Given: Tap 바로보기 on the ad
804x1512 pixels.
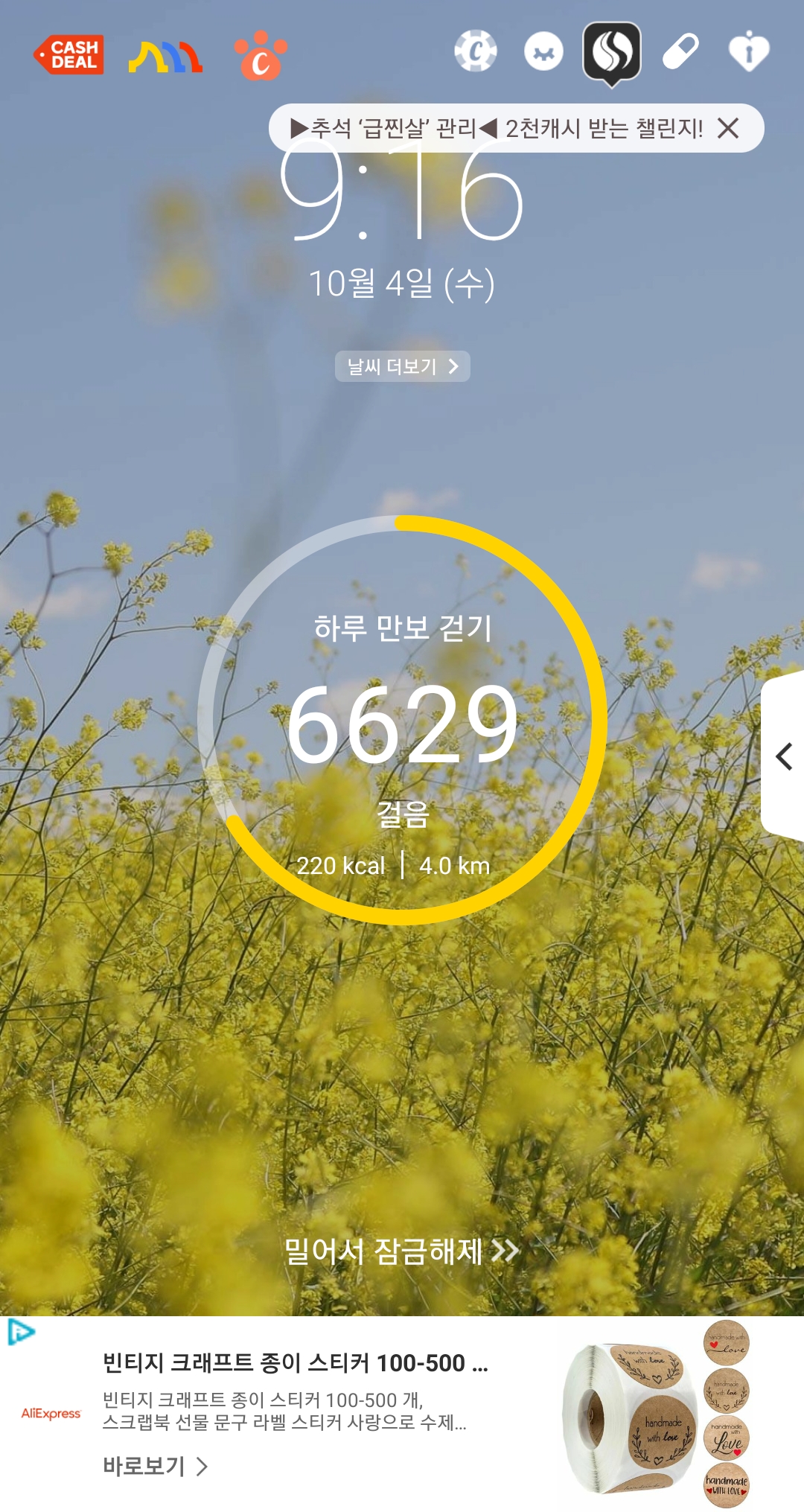Looking at the screenshot, I should tap(155, 1466).
